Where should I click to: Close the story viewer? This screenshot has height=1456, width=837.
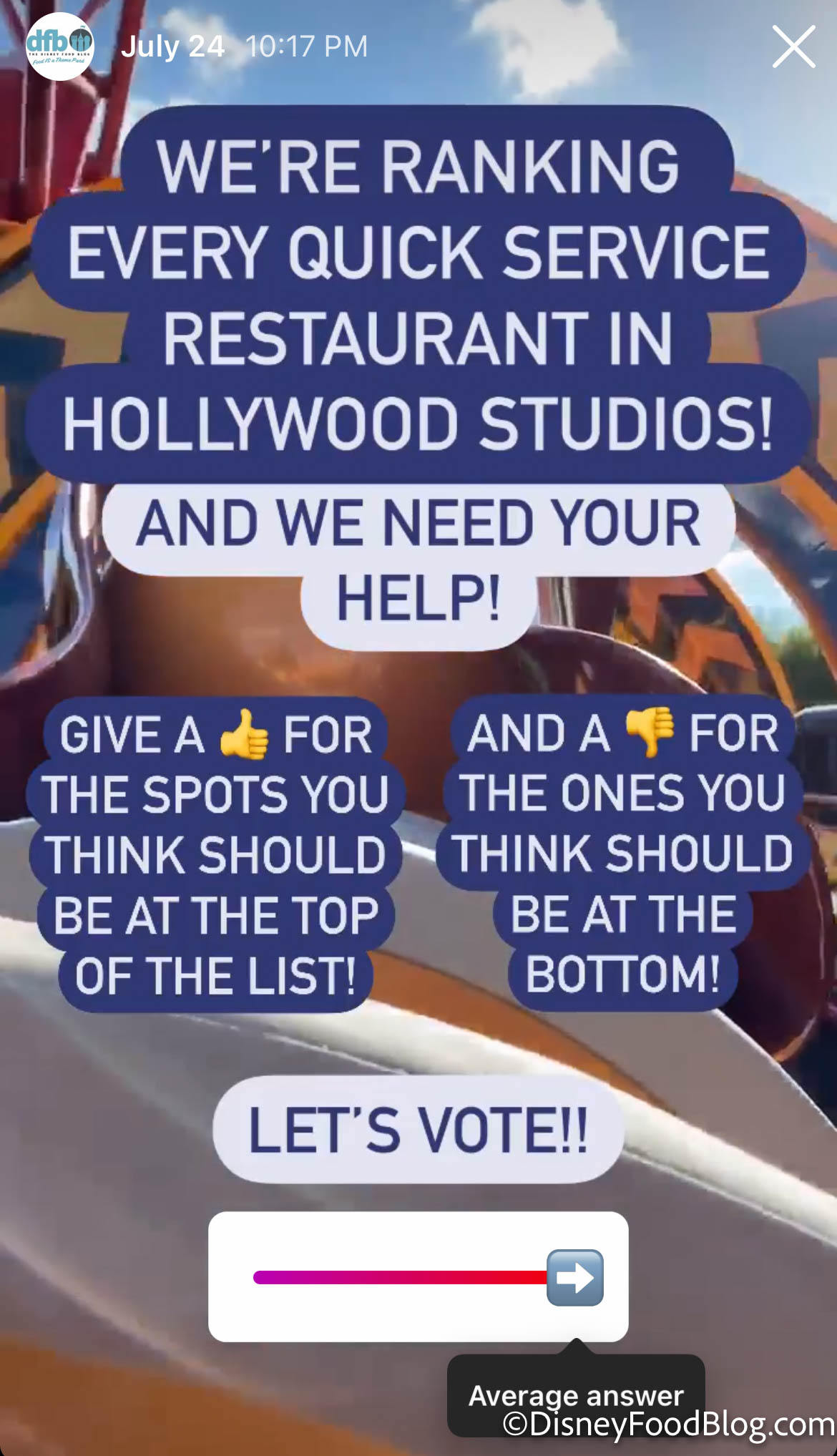pos(793,47)
